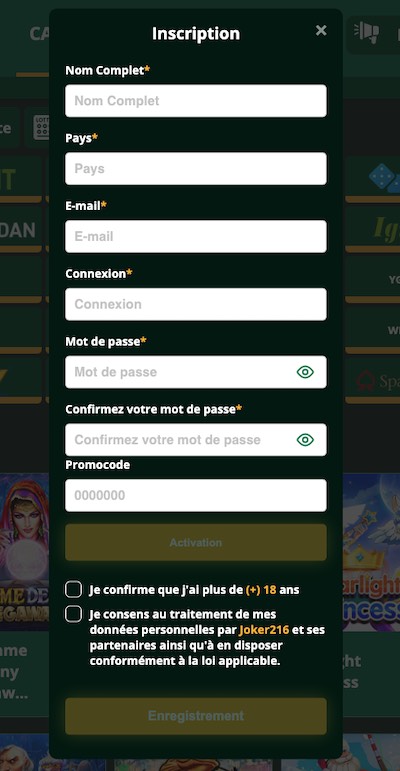The width and height of the screenshot is (400, 771).
Task: Show password in Mot de passe field
Action: (x=305, y=372)
